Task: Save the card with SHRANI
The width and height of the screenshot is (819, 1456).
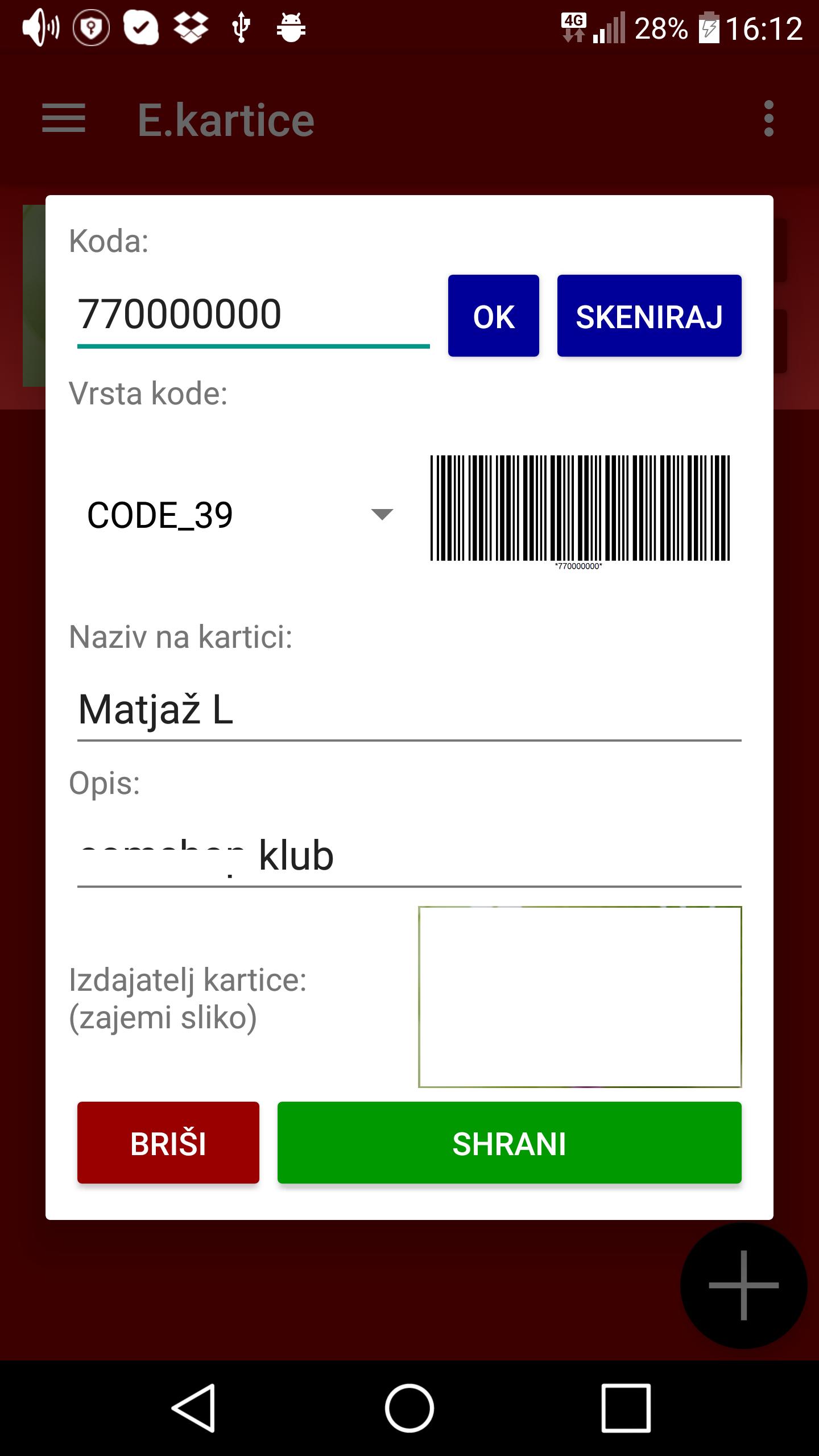Action: click(x=509, y=1143)
